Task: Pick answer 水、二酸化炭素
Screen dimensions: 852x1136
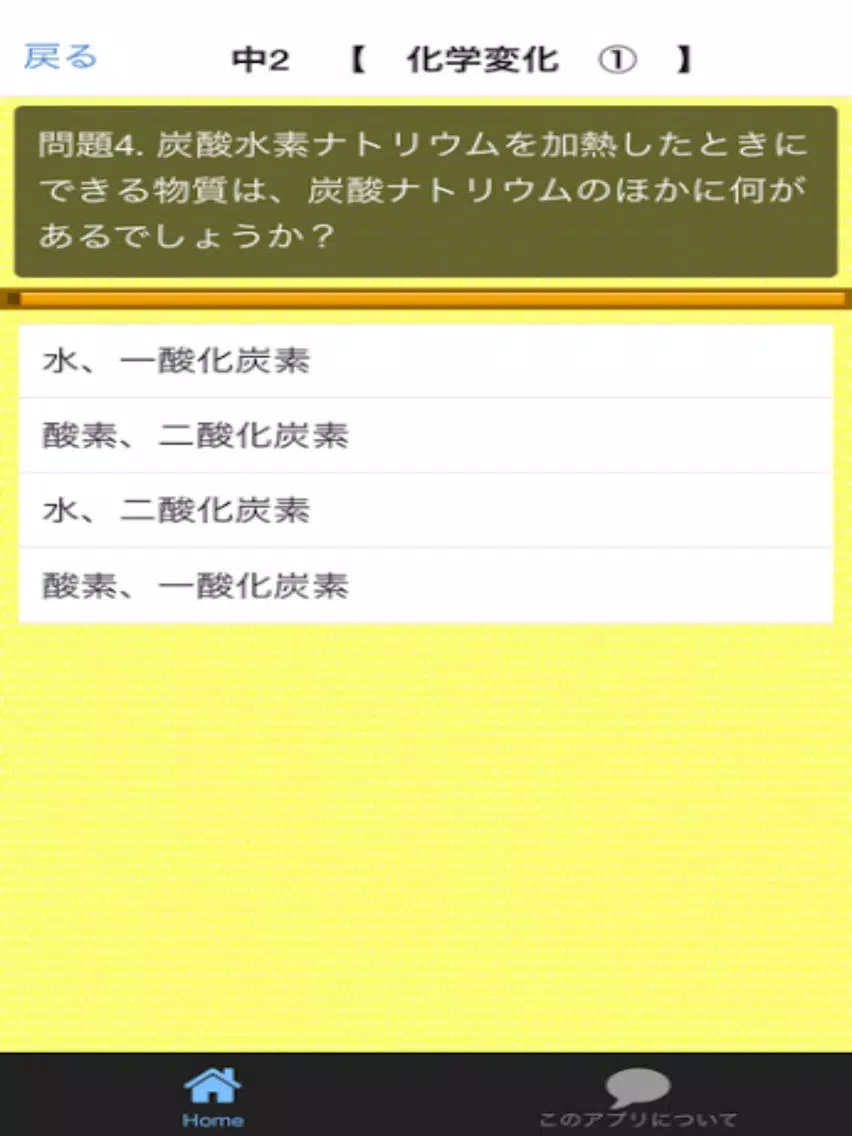Action: [x=426, y=511]
